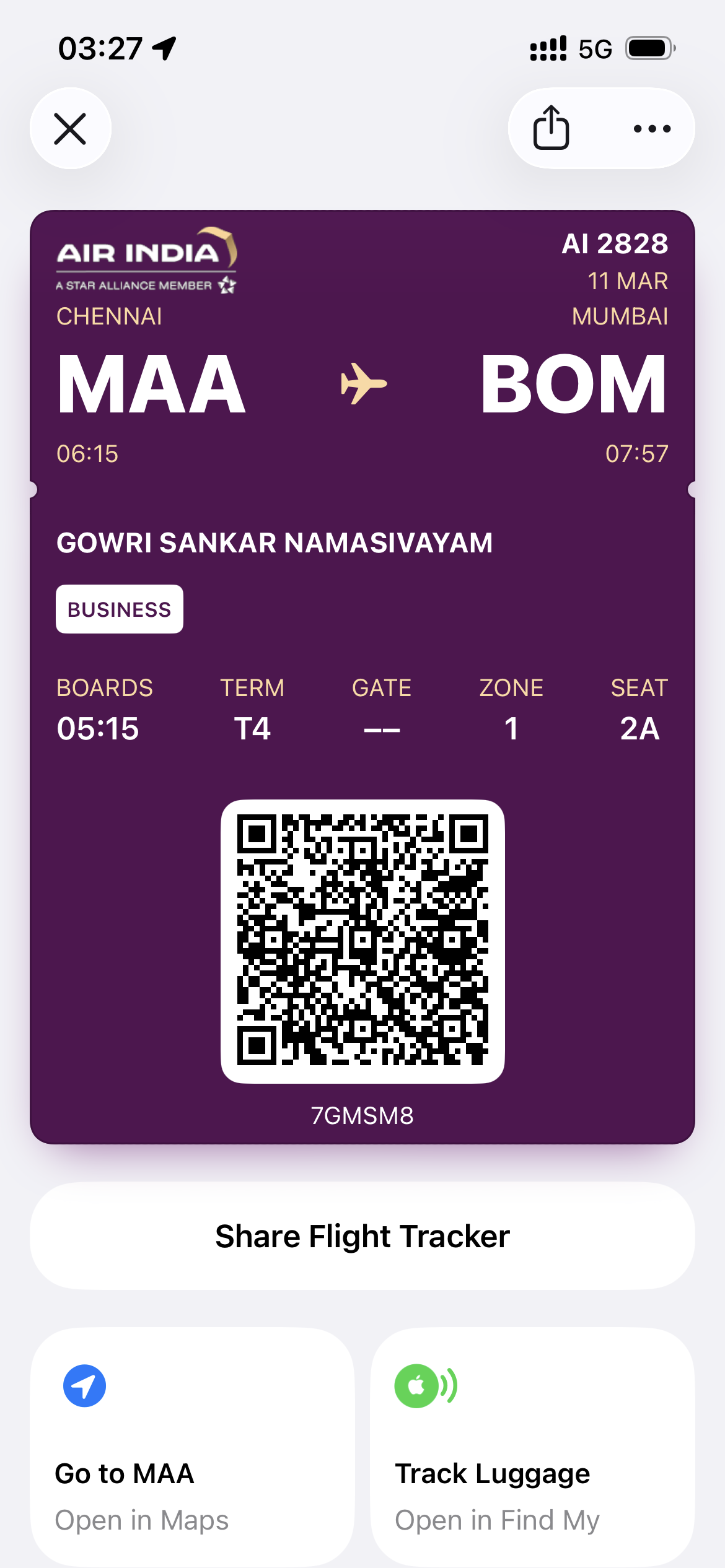
Task: Open the three-dot more options menu
Action: tap(652, 129)
